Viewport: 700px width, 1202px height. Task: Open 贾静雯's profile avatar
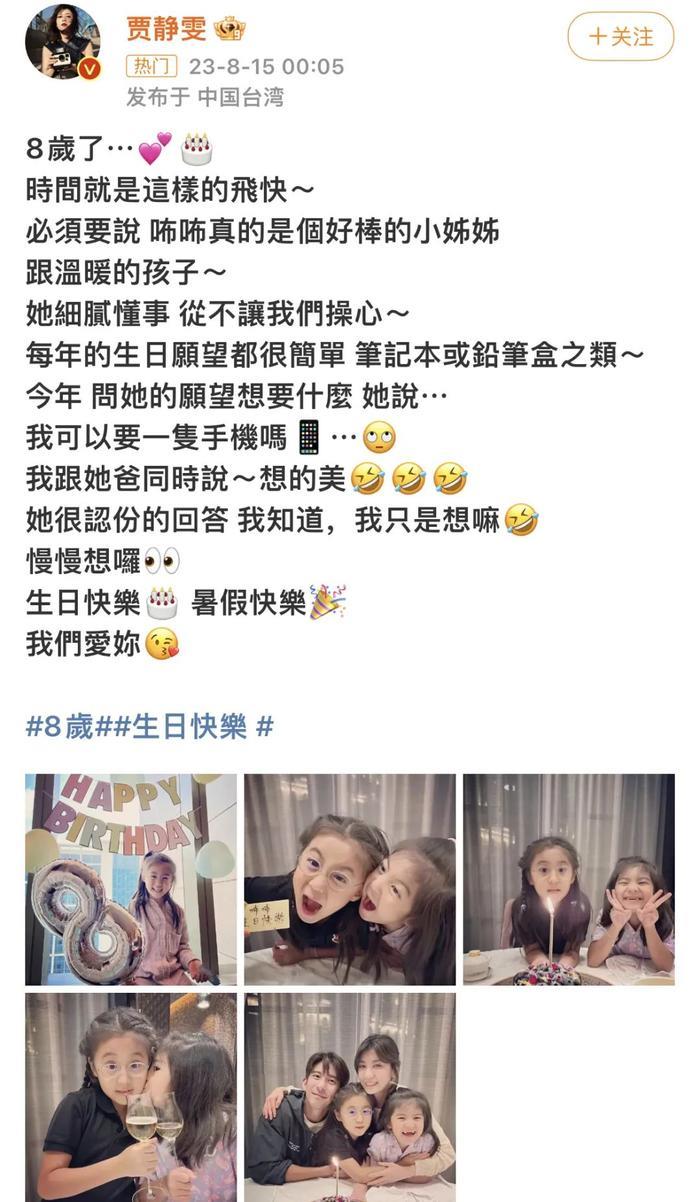[62, 42]
